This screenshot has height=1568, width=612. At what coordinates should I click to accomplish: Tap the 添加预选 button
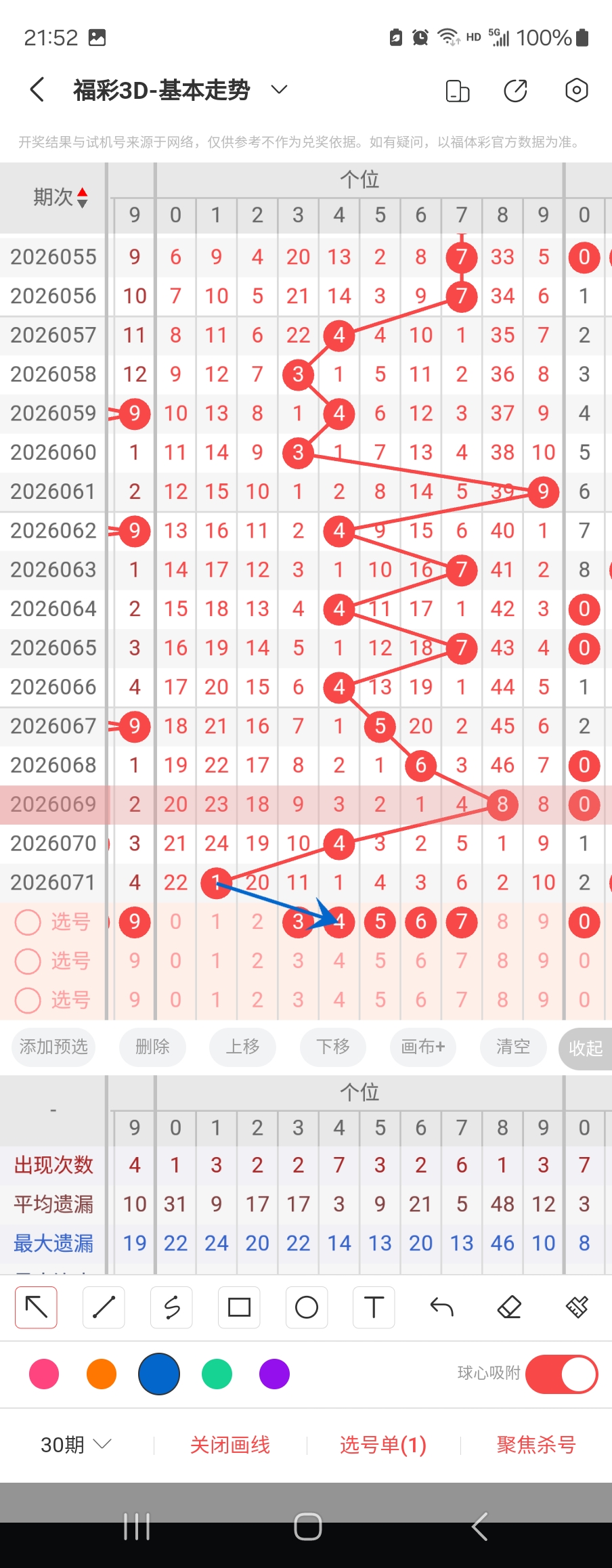coord(53,1047)
